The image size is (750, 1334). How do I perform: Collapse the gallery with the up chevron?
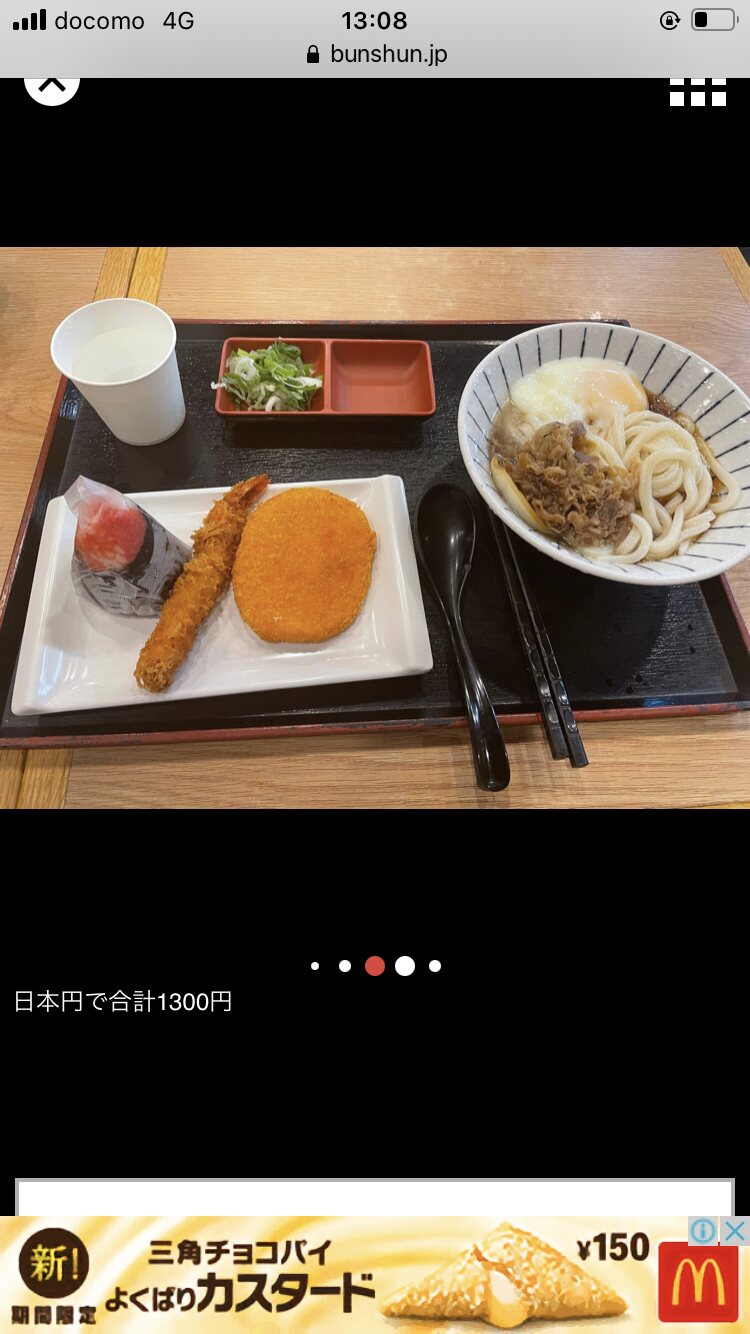pos(52,86)
